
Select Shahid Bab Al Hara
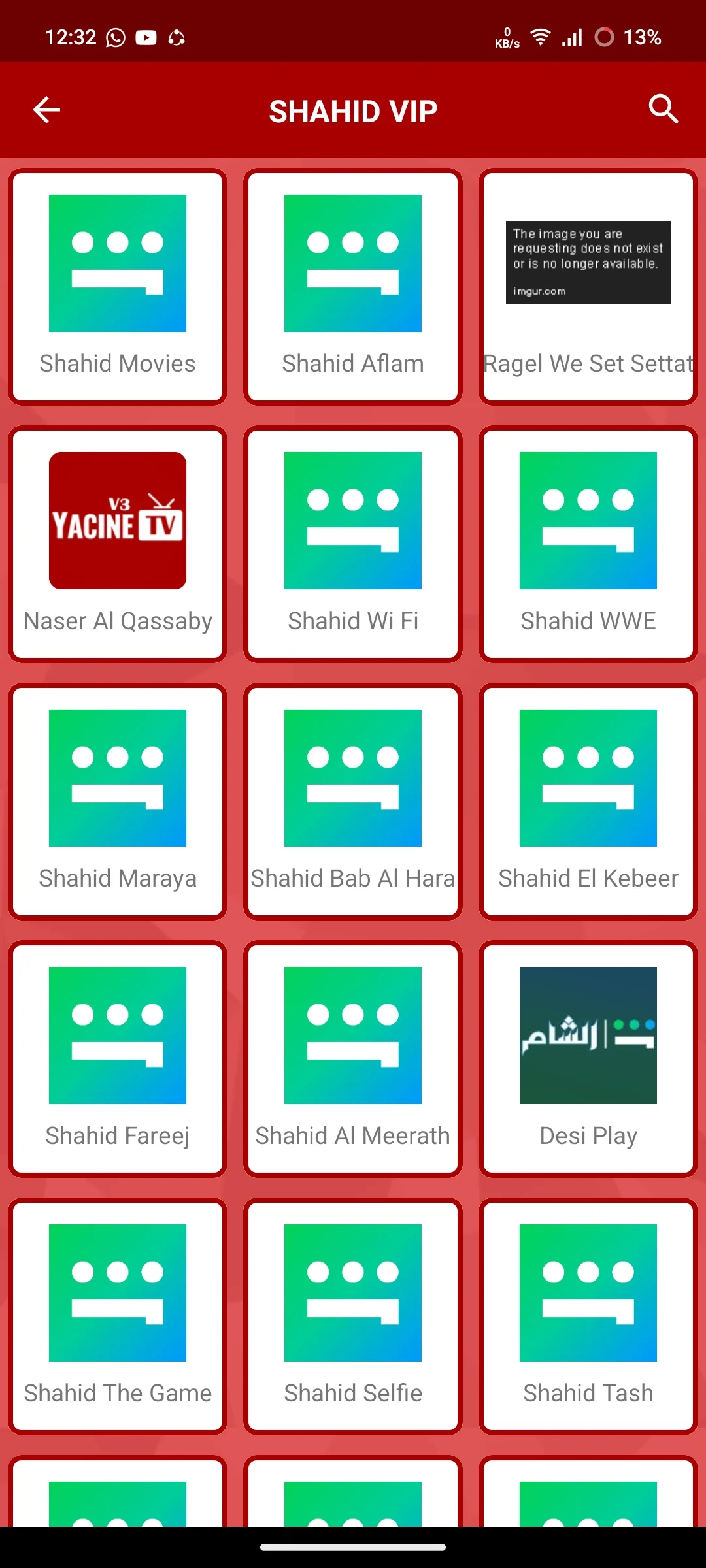click(353, 801)
